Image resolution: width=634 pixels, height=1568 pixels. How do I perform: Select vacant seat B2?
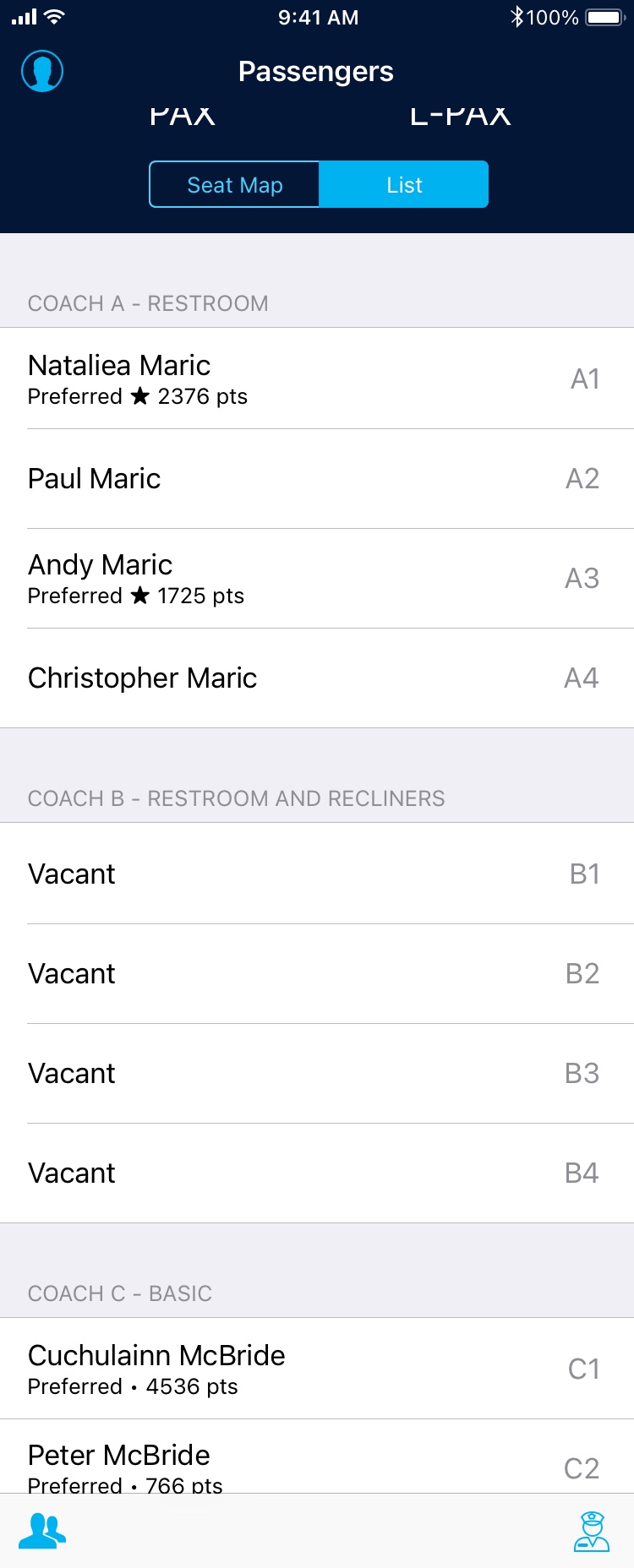(x=316, y=973)
